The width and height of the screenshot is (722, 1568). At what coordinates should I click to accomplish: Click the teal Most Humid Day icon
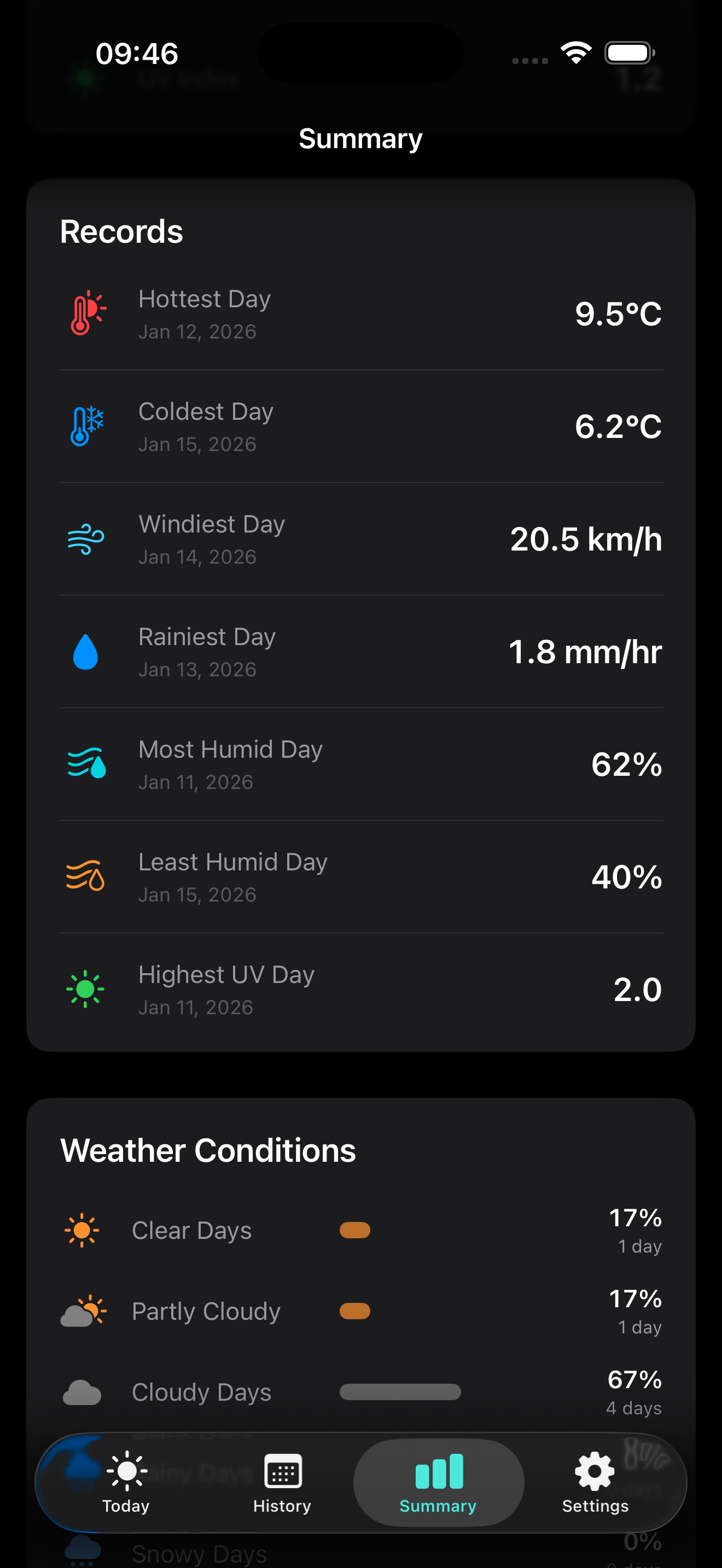85,764
